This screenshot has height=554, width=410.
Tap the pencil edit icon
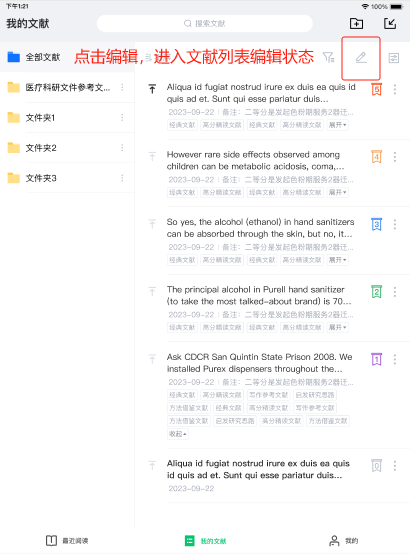pos(361,57)
